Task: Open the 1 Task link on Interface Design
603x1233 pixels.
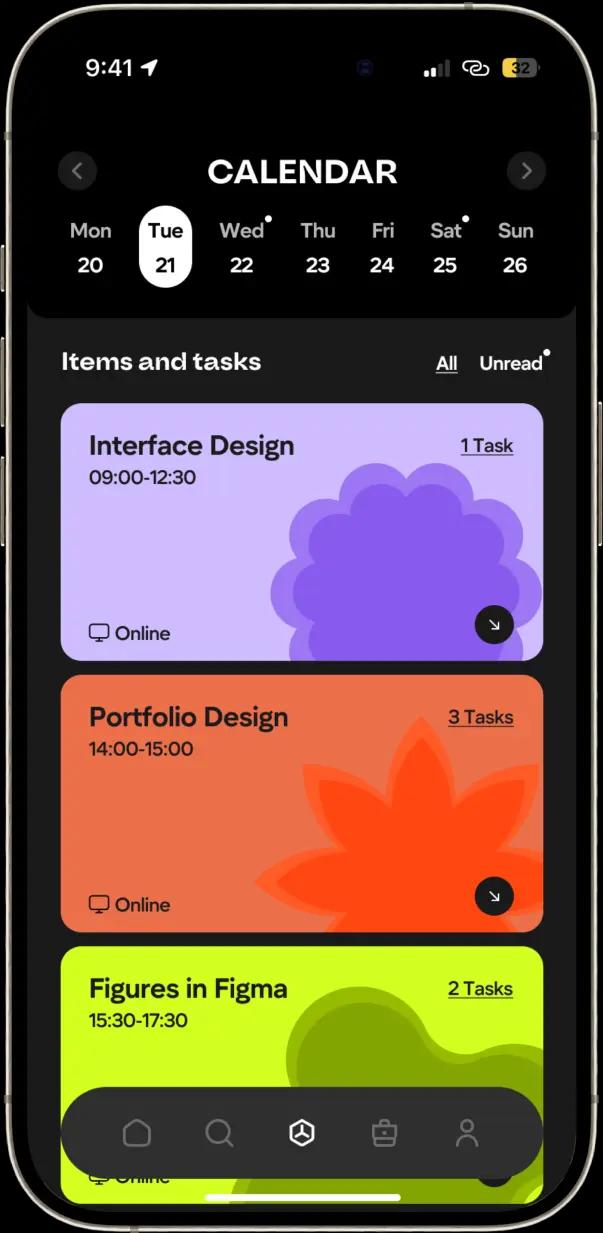Action: [x=486, y=446]
